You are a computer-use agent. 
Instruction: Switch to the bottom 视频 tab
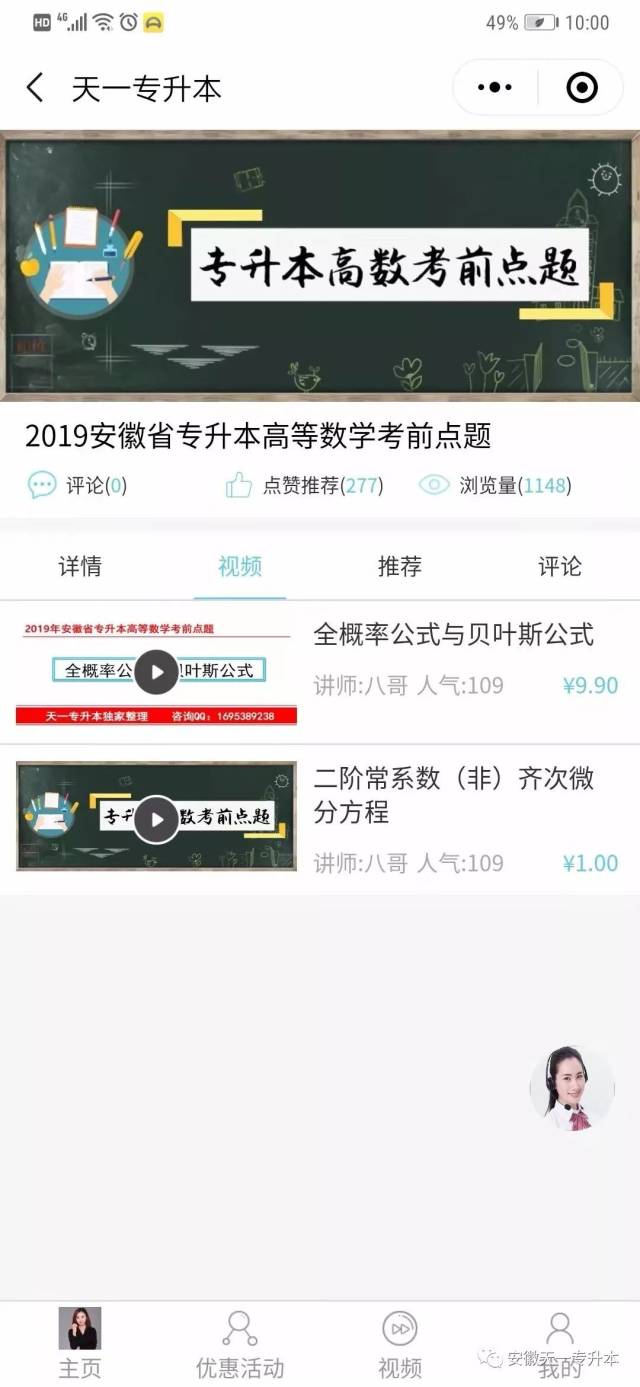click(400, 1343)
